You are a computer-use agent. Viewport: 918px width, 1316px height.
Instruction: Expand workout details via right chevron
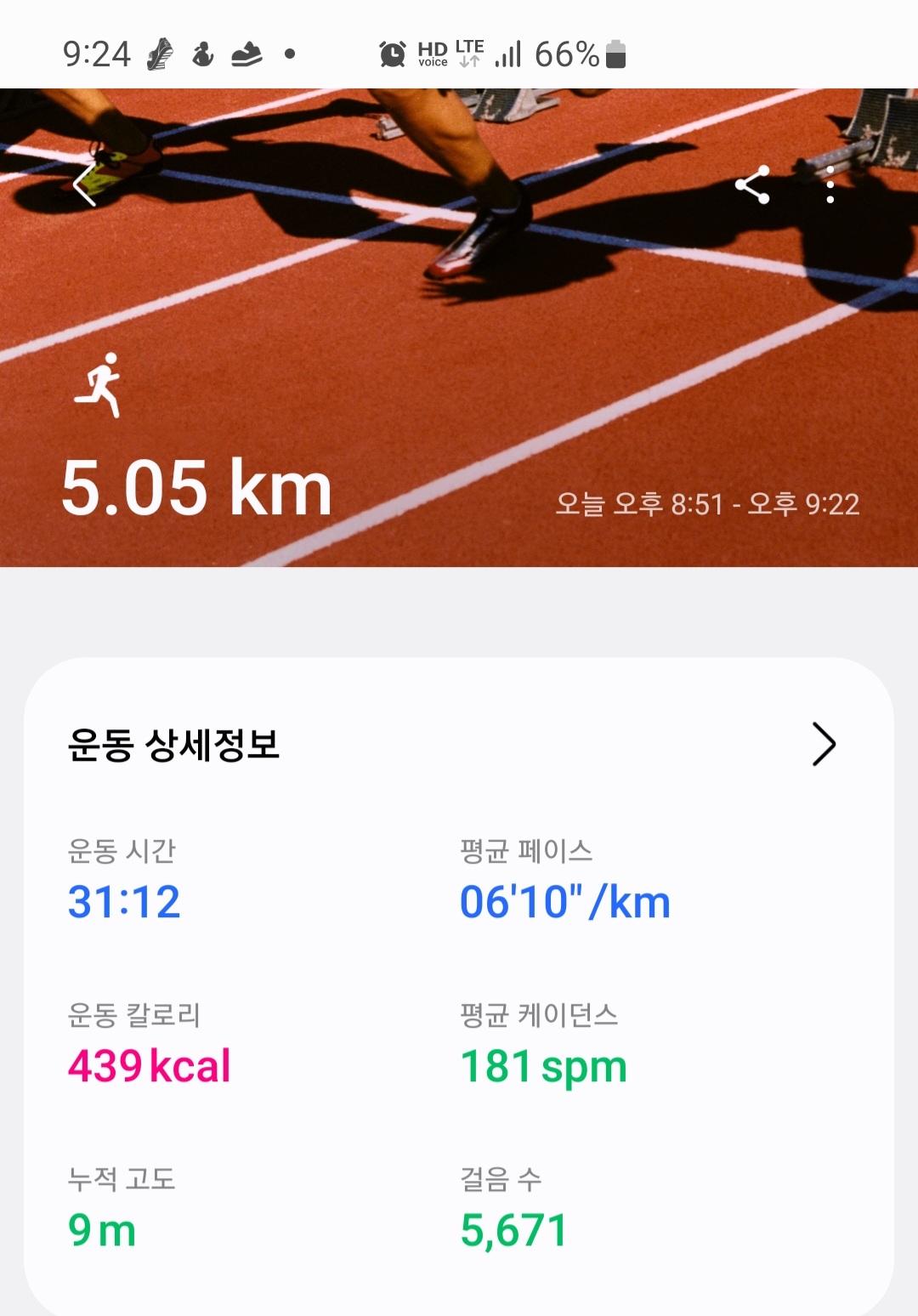coord(824,746)
